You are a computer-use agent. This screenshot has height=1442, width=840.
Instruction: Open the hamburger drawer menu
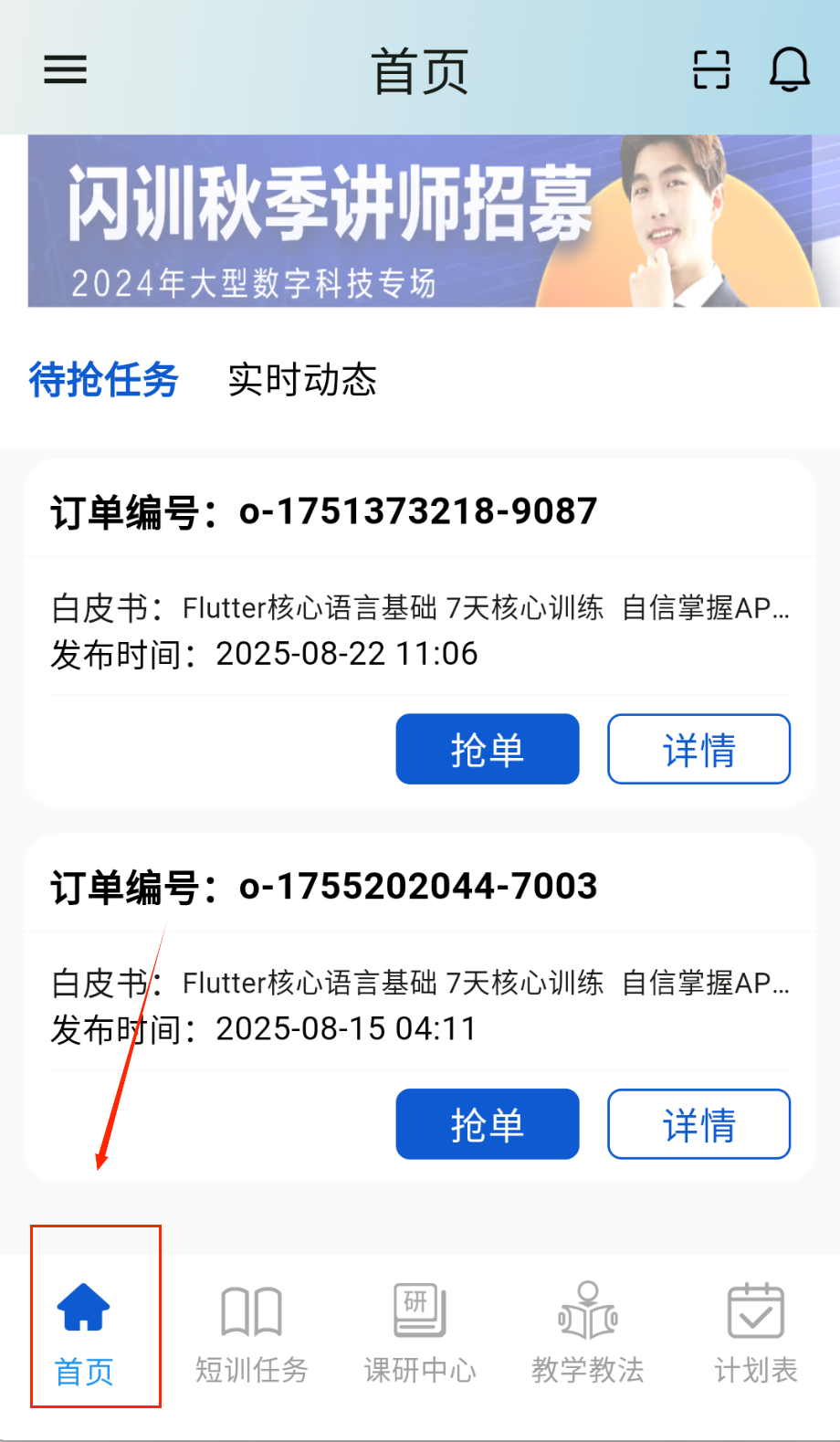[x=65, y=69]
